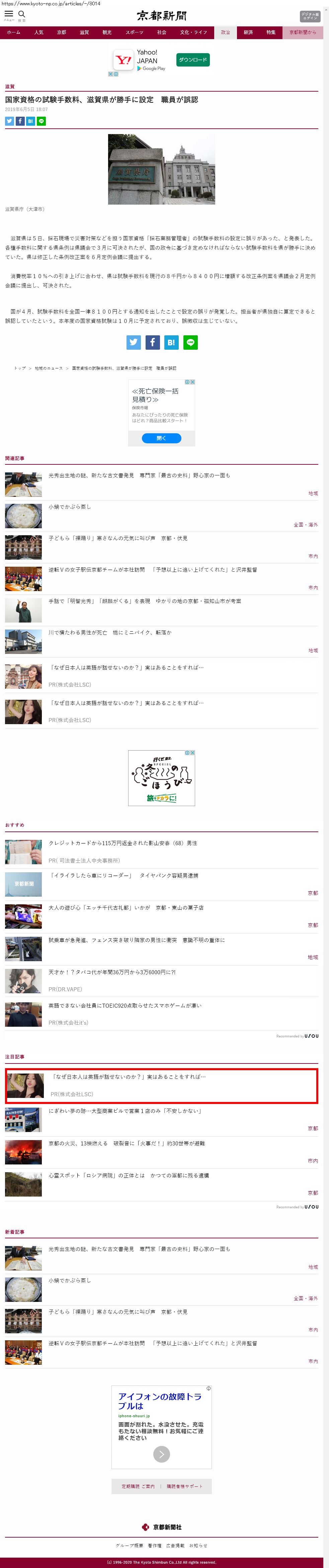Share via large LINE button below article
Image resolution: width=329 pixels, height=1568 pixels.
pyautogui.click(x=191, y=342)
